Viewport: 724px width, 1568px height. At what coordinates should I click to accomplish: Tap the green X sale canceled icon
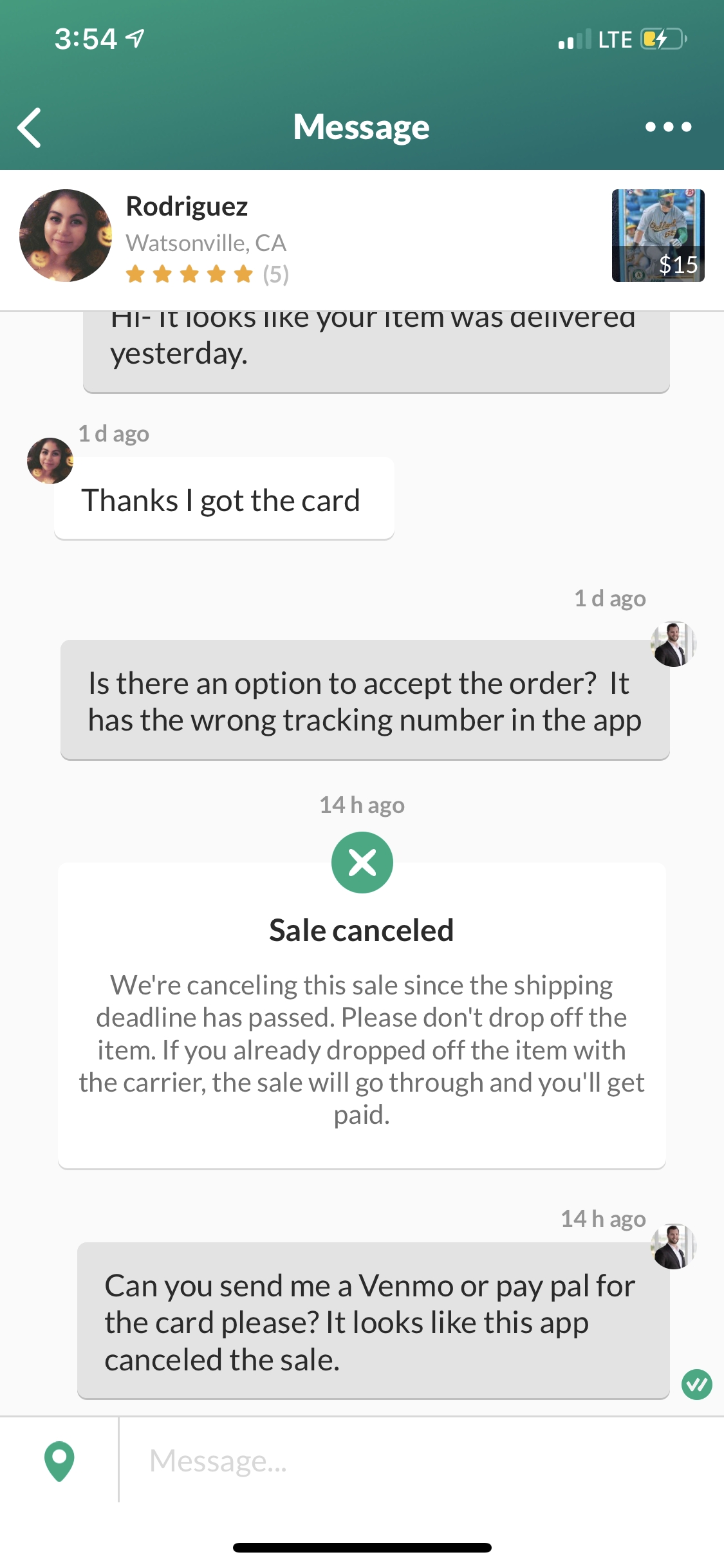(362, 862)
